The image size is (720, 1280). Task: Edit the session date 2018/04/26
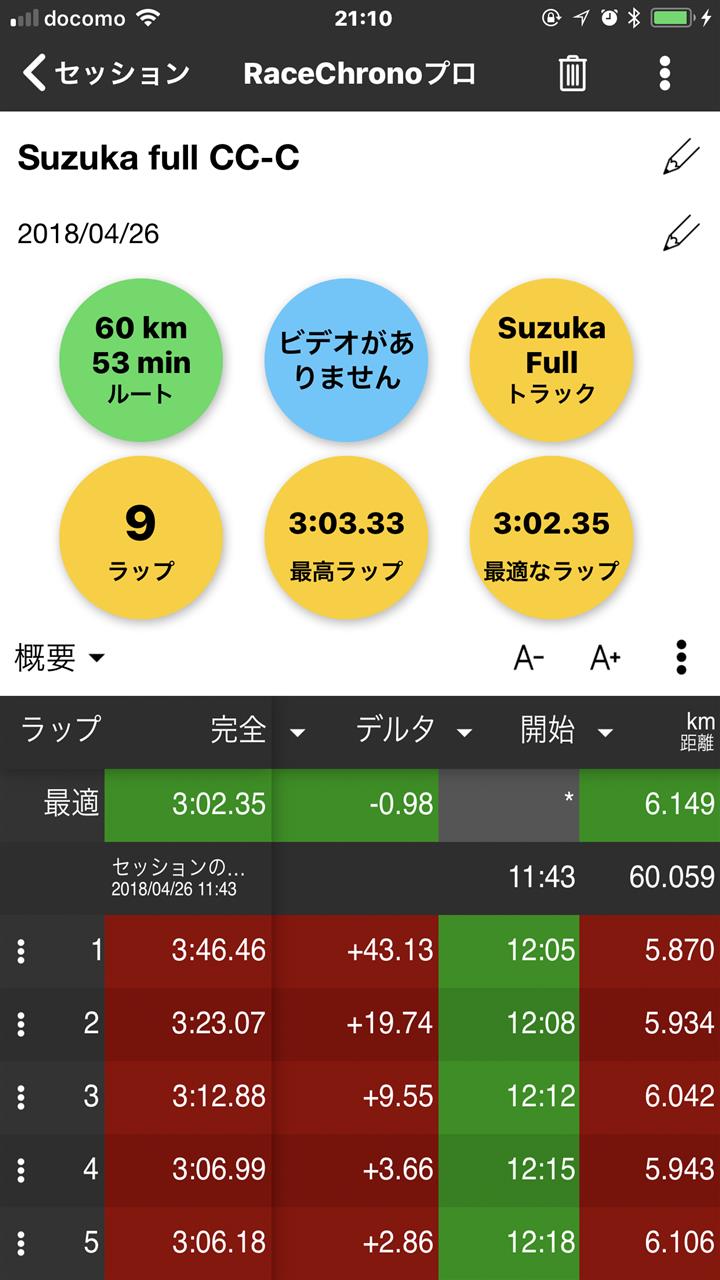coord(681,234)
